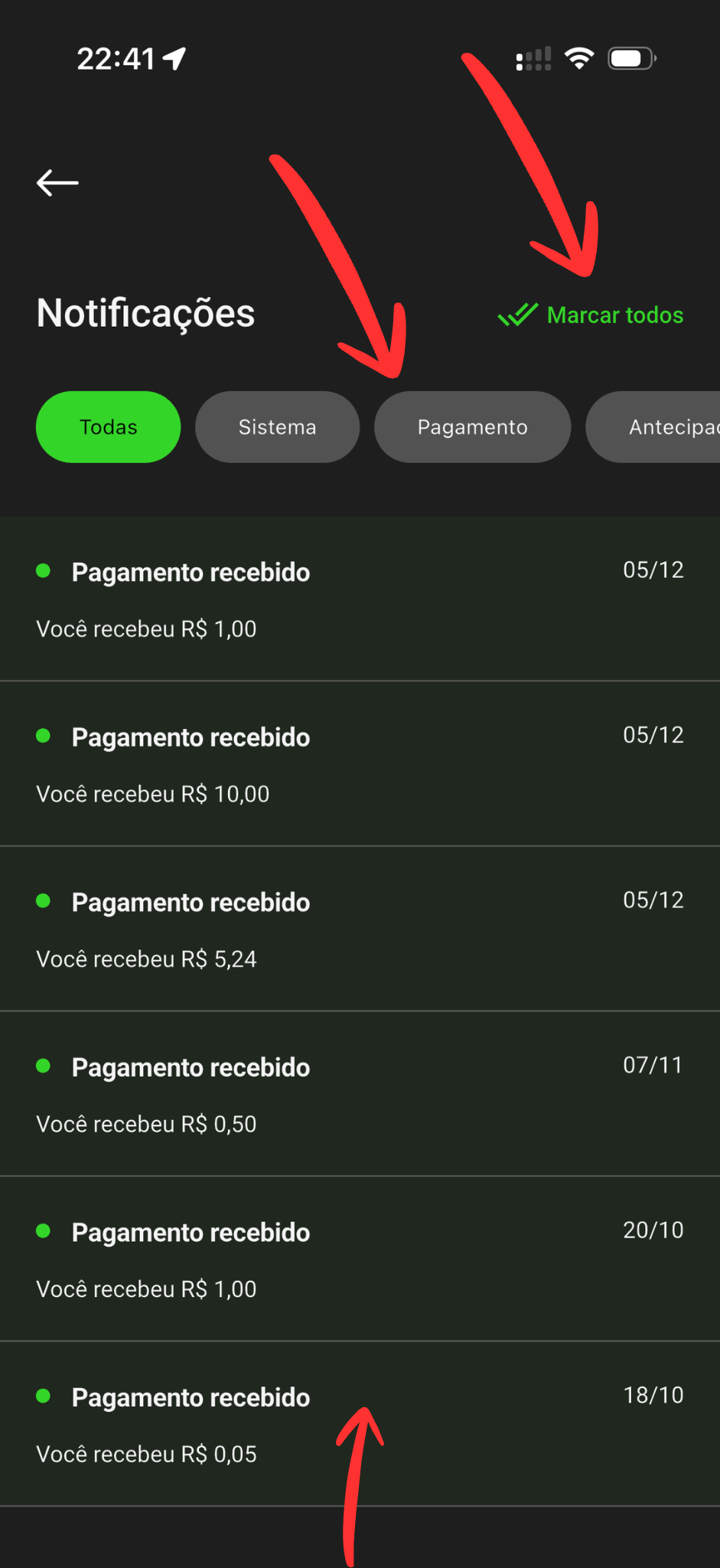Tap the back arrow icon
The width and height of the screenshot is (720, 1568).
click(x=57, y=182)
